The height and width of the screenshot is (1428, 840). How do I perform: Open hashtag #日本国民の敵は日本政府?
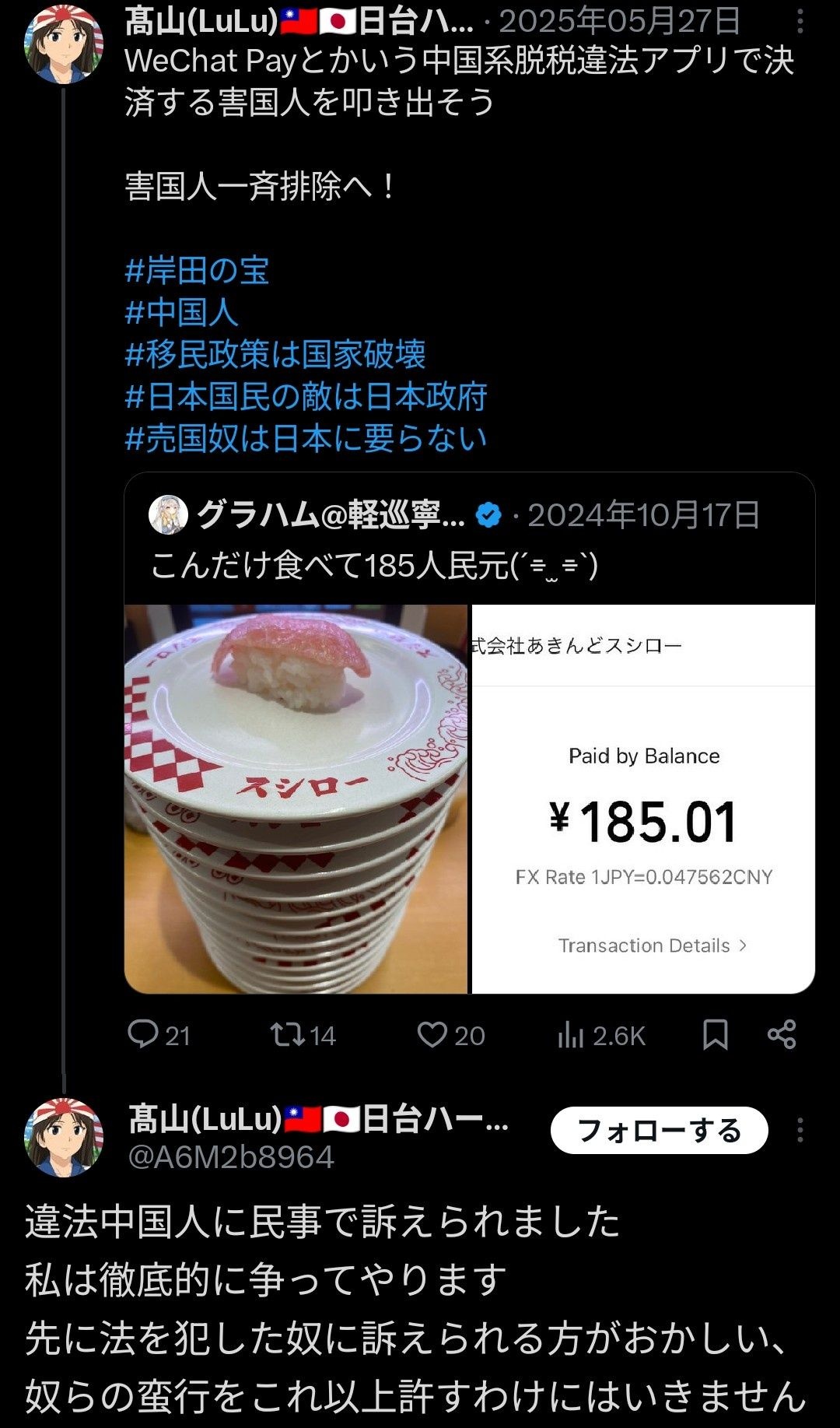pyautogui.click(x=306, y=397)
